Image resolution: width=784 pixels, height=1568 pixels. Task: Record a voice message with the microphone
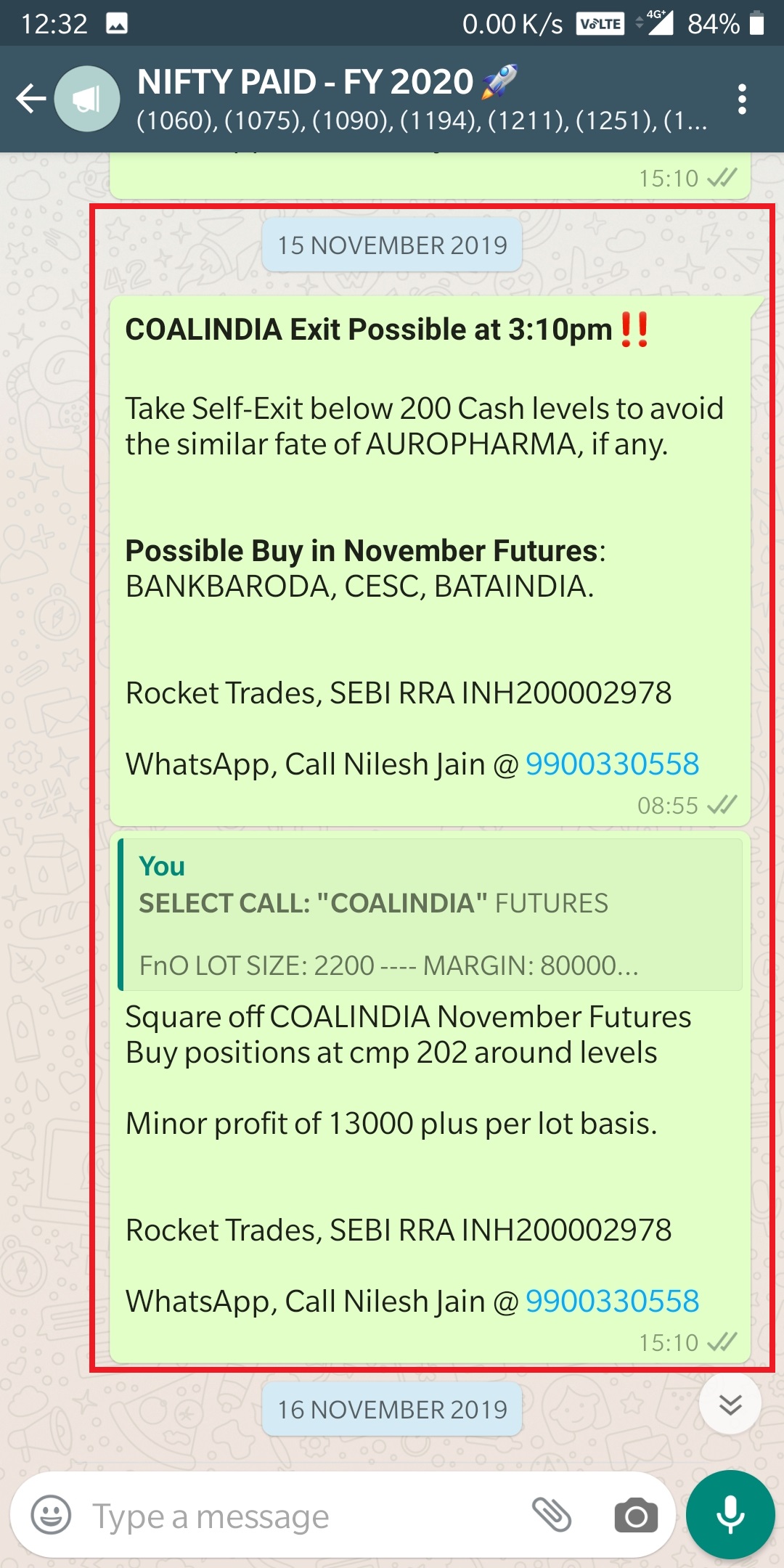tap(730, 1515)
